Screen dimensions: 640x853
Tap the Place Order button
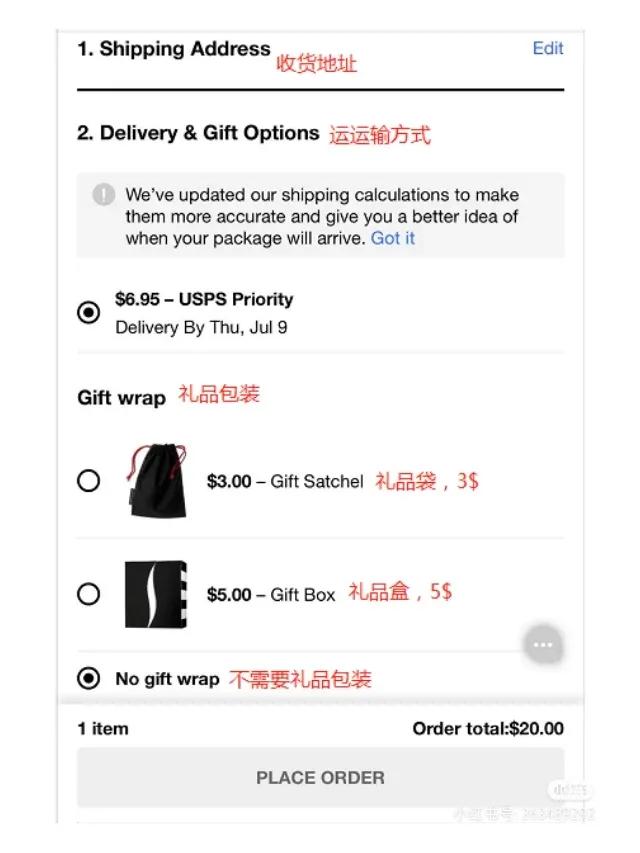[x=320, y=777]
